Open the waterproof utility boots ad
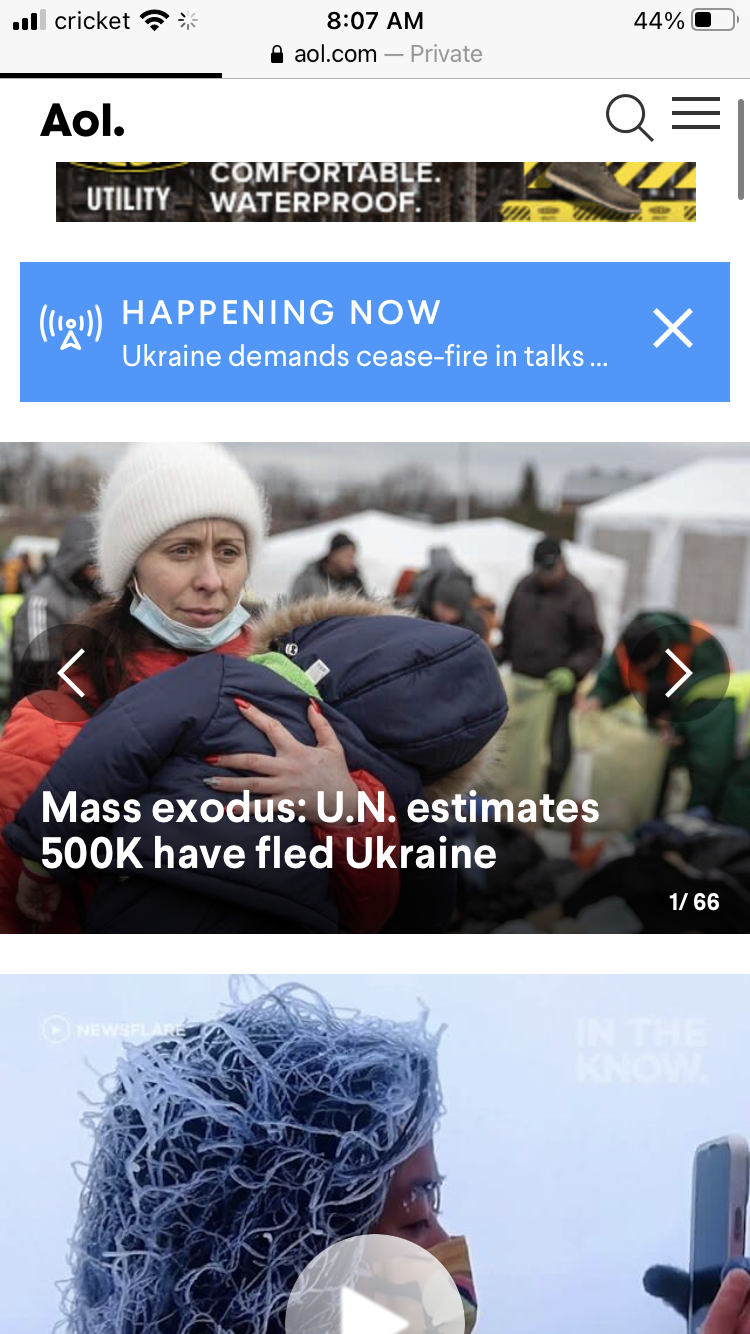Screen dimensions: 750x1334 click(x=376, y=192)
